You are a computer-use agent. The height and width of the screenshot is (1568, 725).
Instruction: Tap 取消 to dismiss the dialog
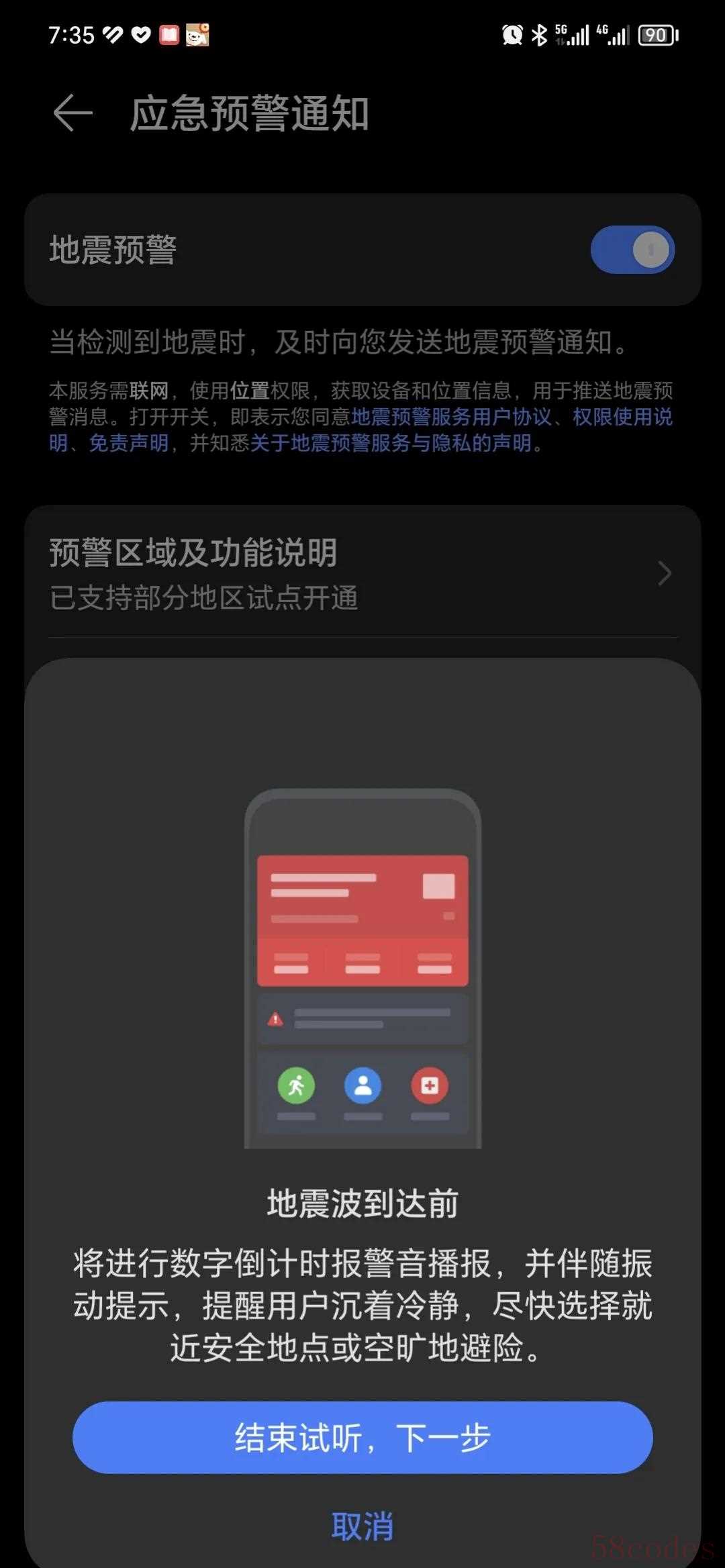(x=362, y=1526)
